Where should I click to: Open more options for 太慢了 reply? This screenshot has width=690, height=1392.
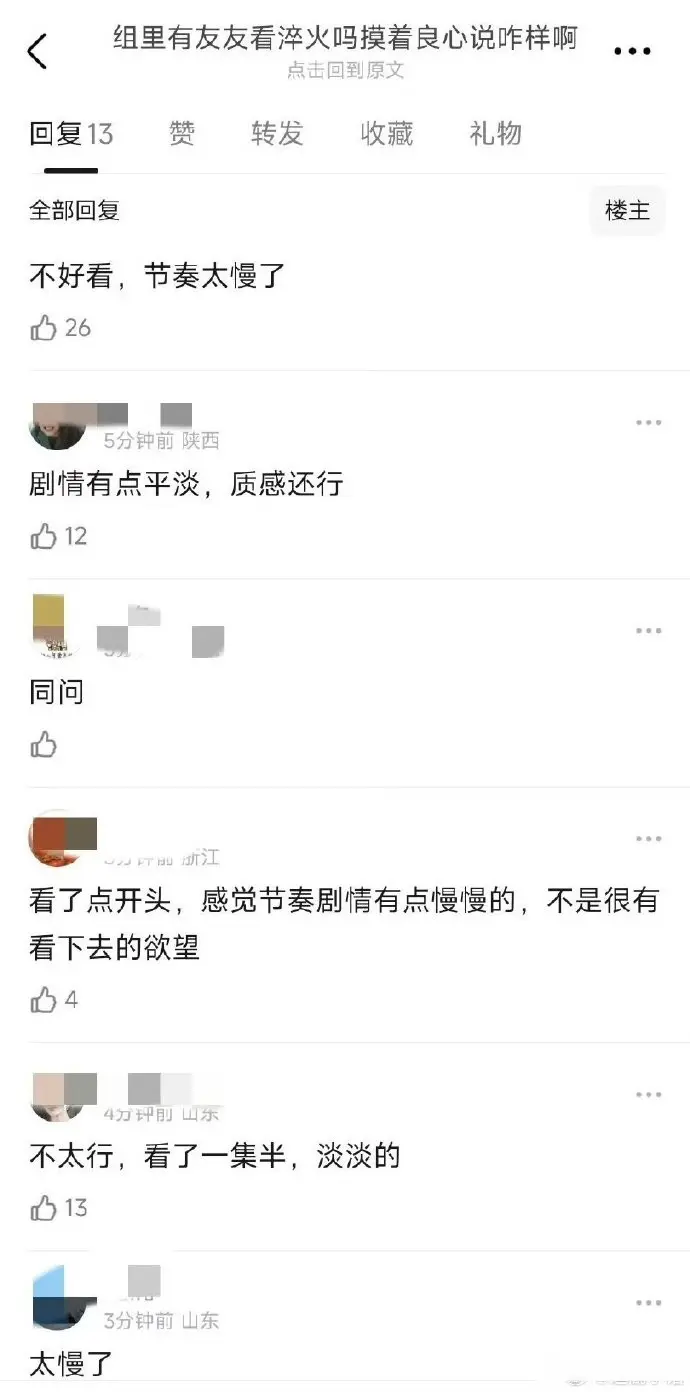point(649,1303)
